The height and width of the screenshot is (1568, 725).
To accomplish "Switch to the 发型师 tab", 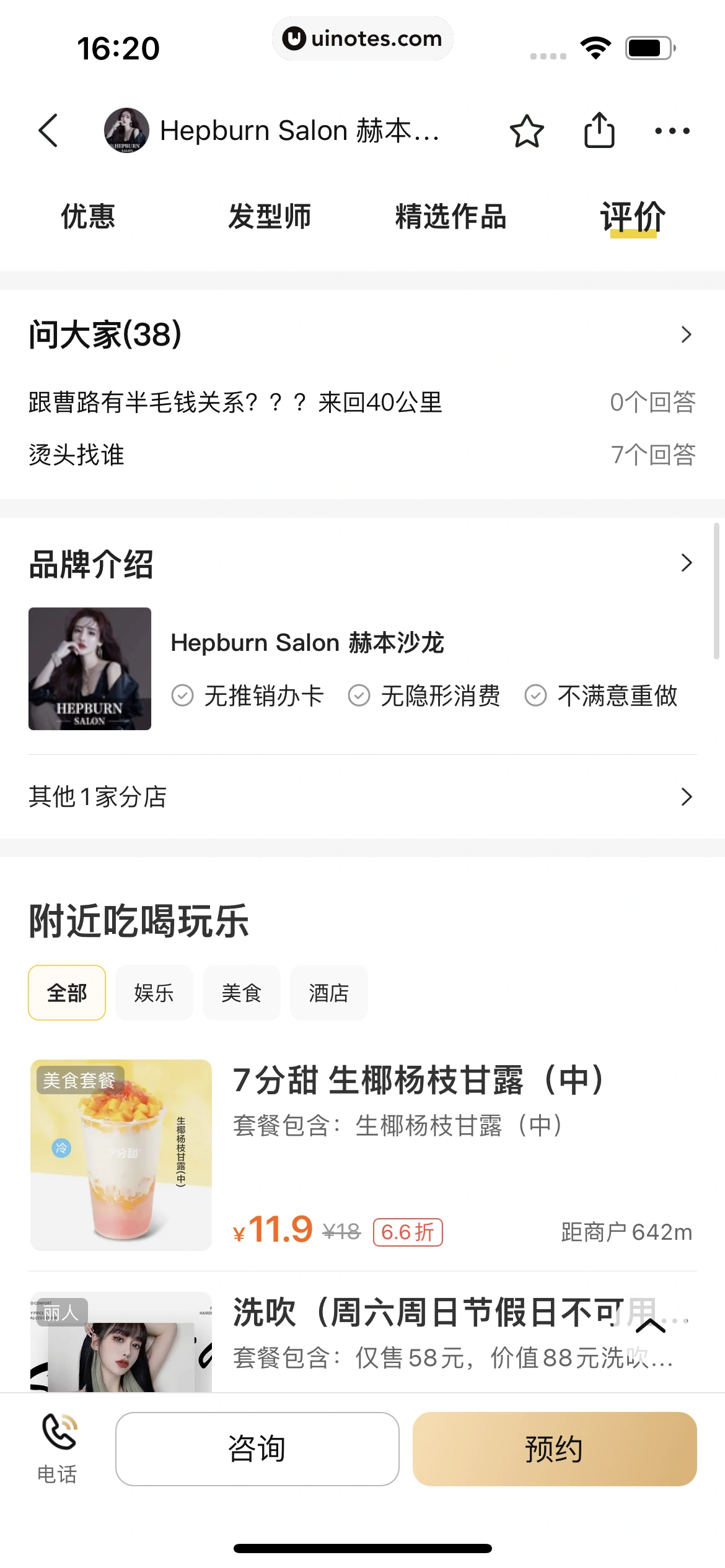I will pos(270,217).
